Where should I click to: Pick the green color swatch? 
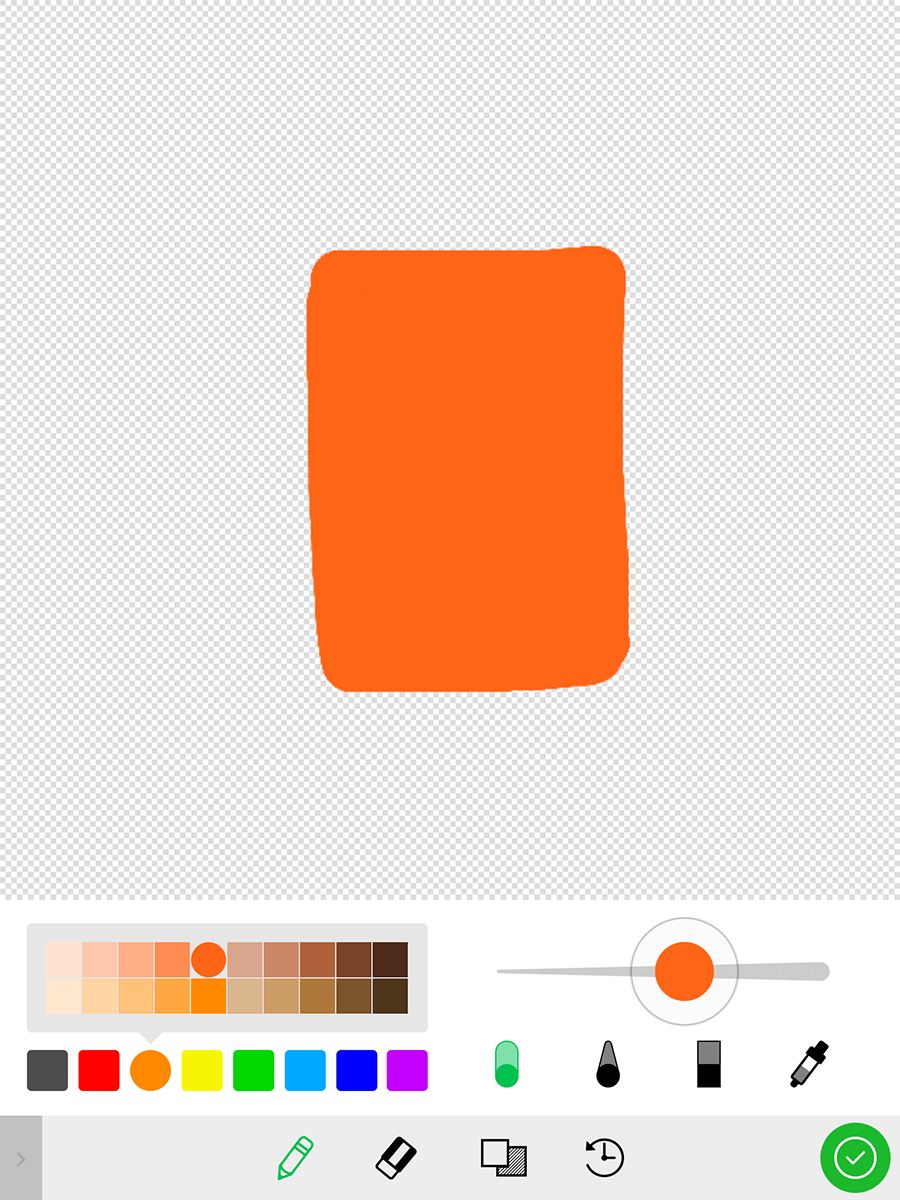coord(253,1070)
